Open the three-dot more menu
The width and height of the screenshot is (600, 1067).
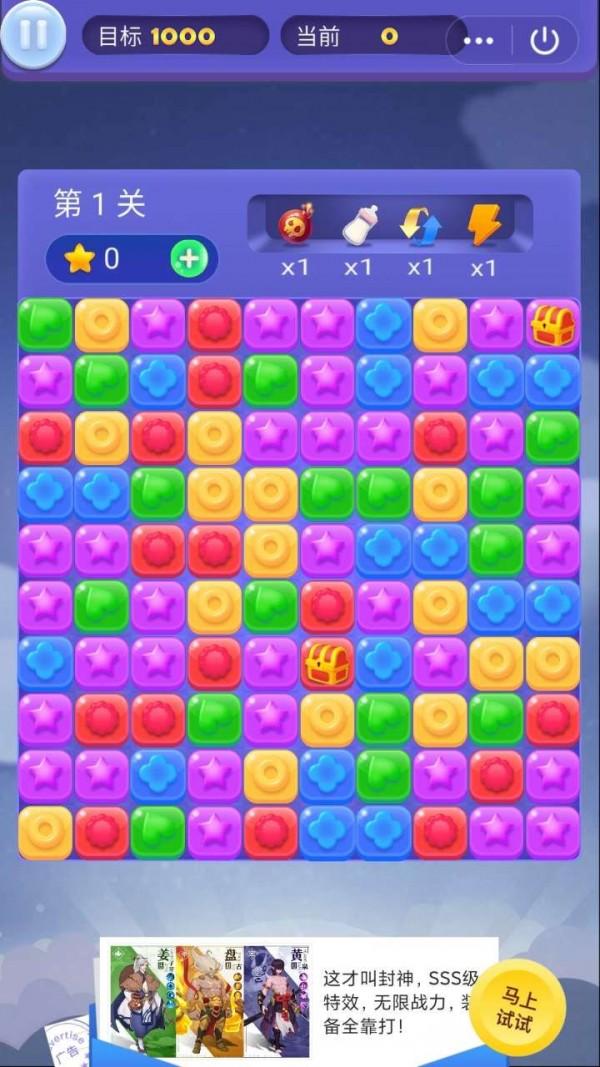tap(479, 41)
